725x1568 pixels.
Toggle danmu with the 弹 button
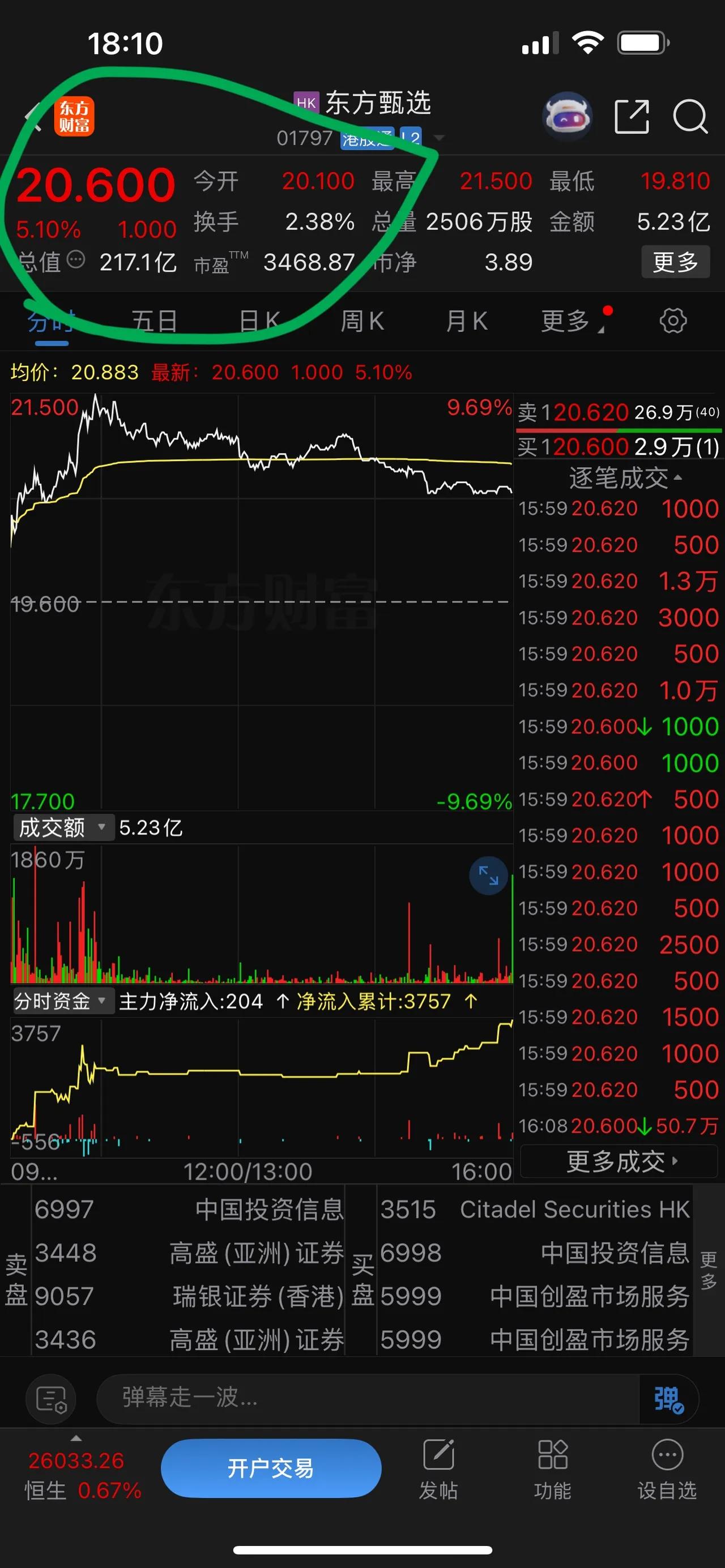point(668,1399)
